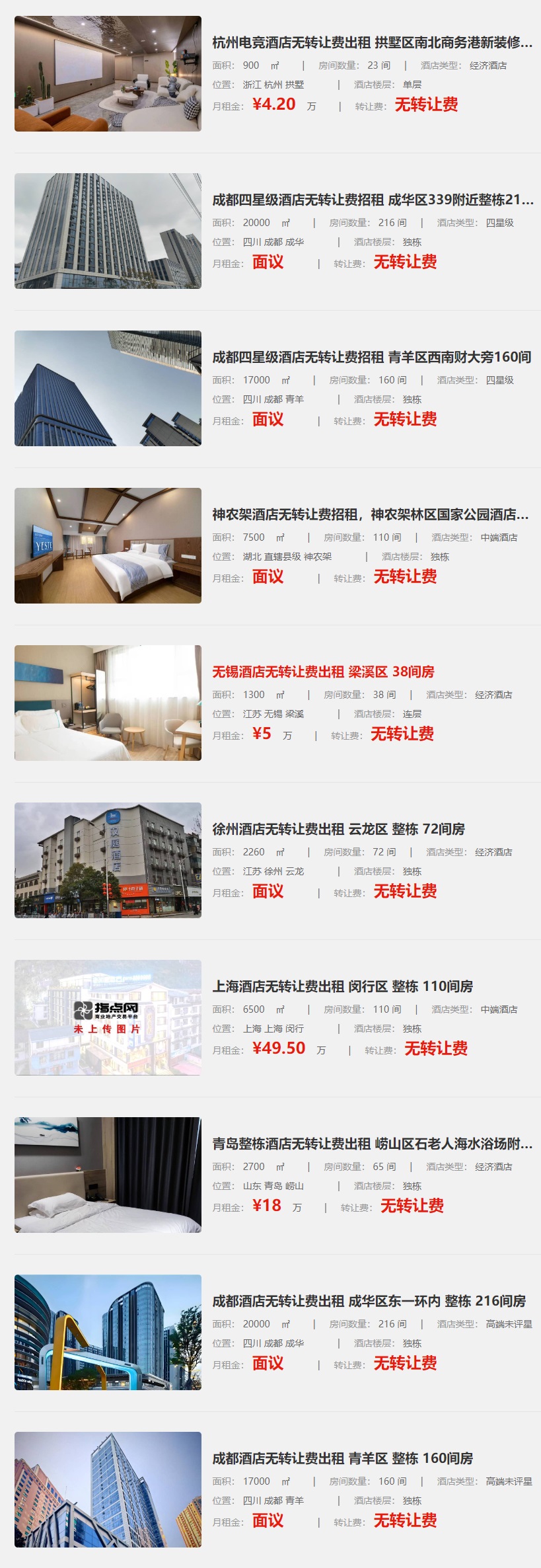This screenshot has height=1568, width=541.
Task: Open the 成都酒店 成华区东一环内 216间房 listing
Action: 369,1302
